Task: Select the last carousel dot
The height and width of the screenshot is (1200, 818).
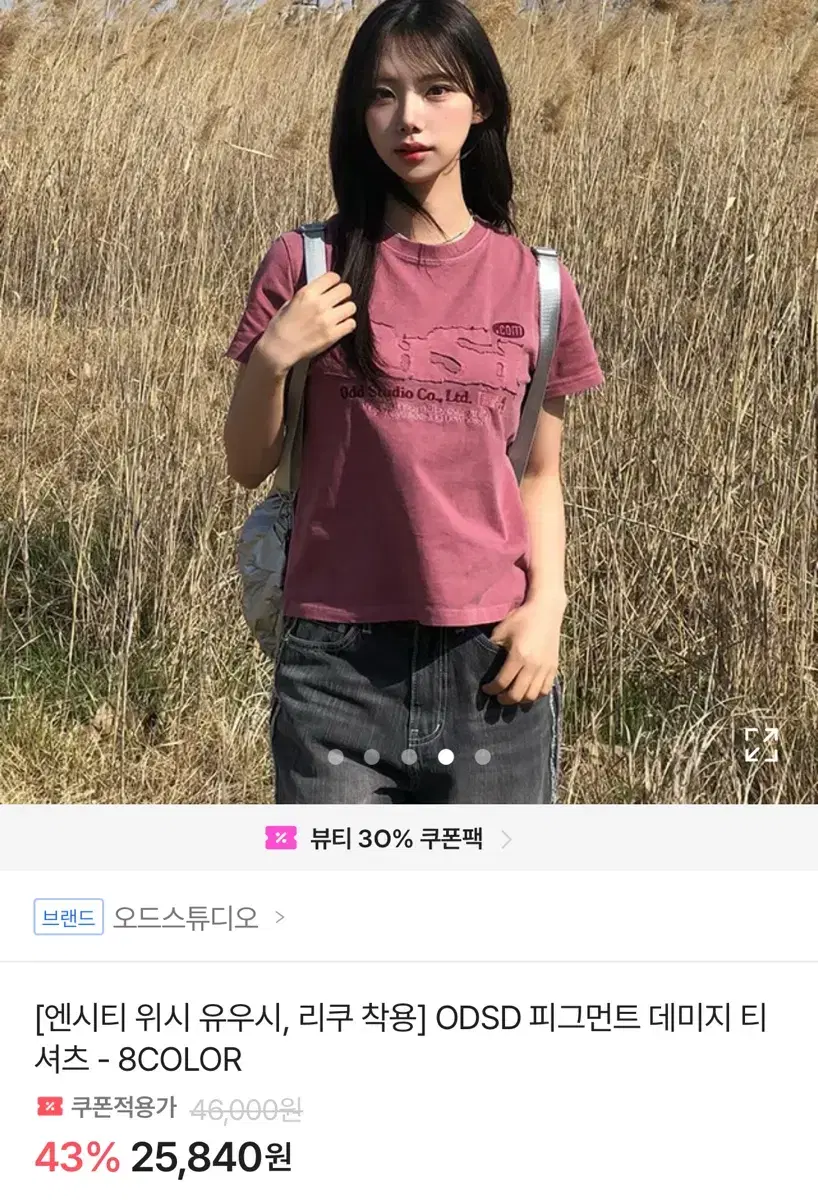Action: click(485, 759)
